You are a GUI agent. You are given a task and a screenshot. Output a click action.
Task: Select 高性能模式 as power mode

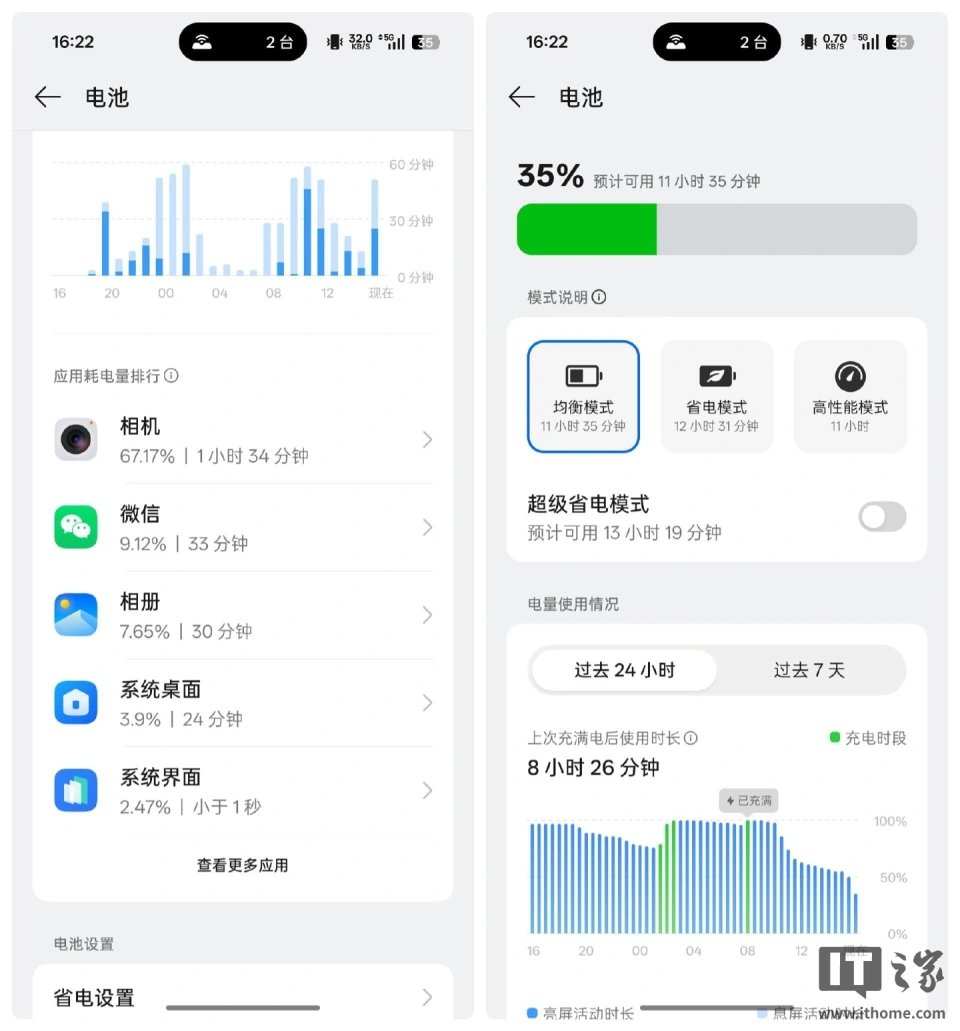[x=849, y=395]
